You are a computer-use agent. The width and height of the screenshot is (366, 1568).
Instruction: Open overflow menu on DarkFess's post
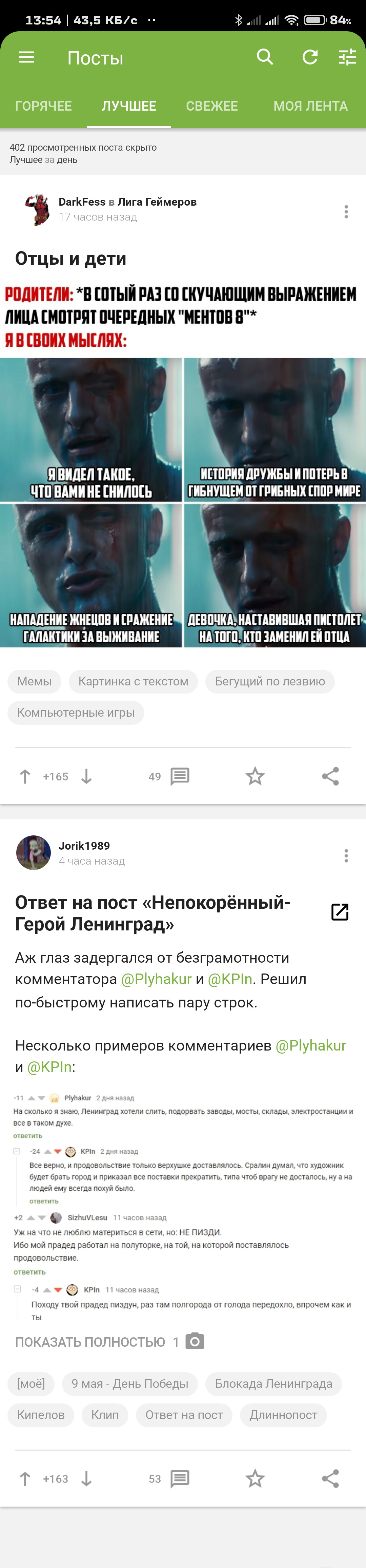[346, 212]
